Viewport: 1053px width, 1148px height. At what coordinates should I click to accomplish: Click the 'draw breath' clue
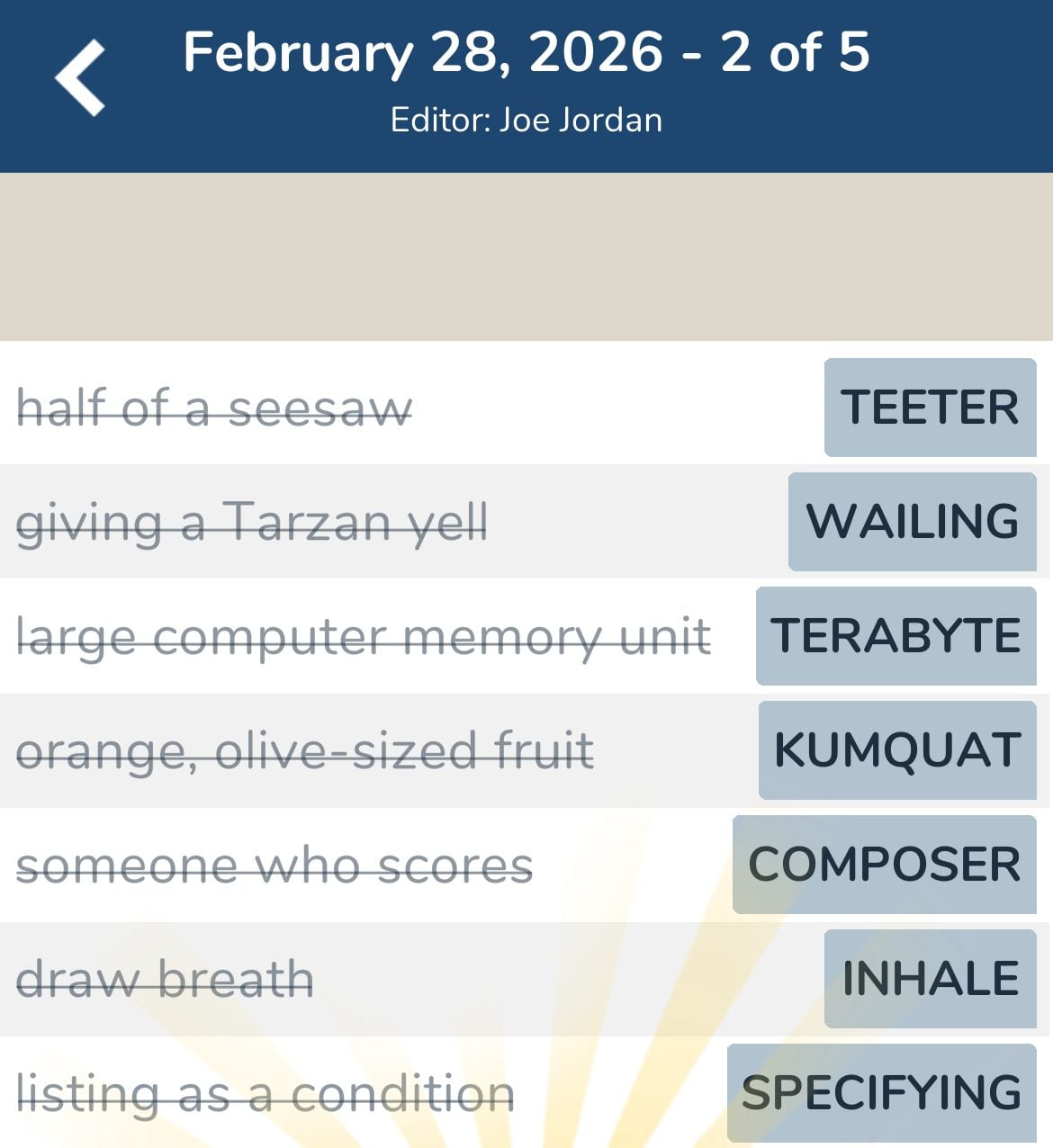tap(166, 977)
